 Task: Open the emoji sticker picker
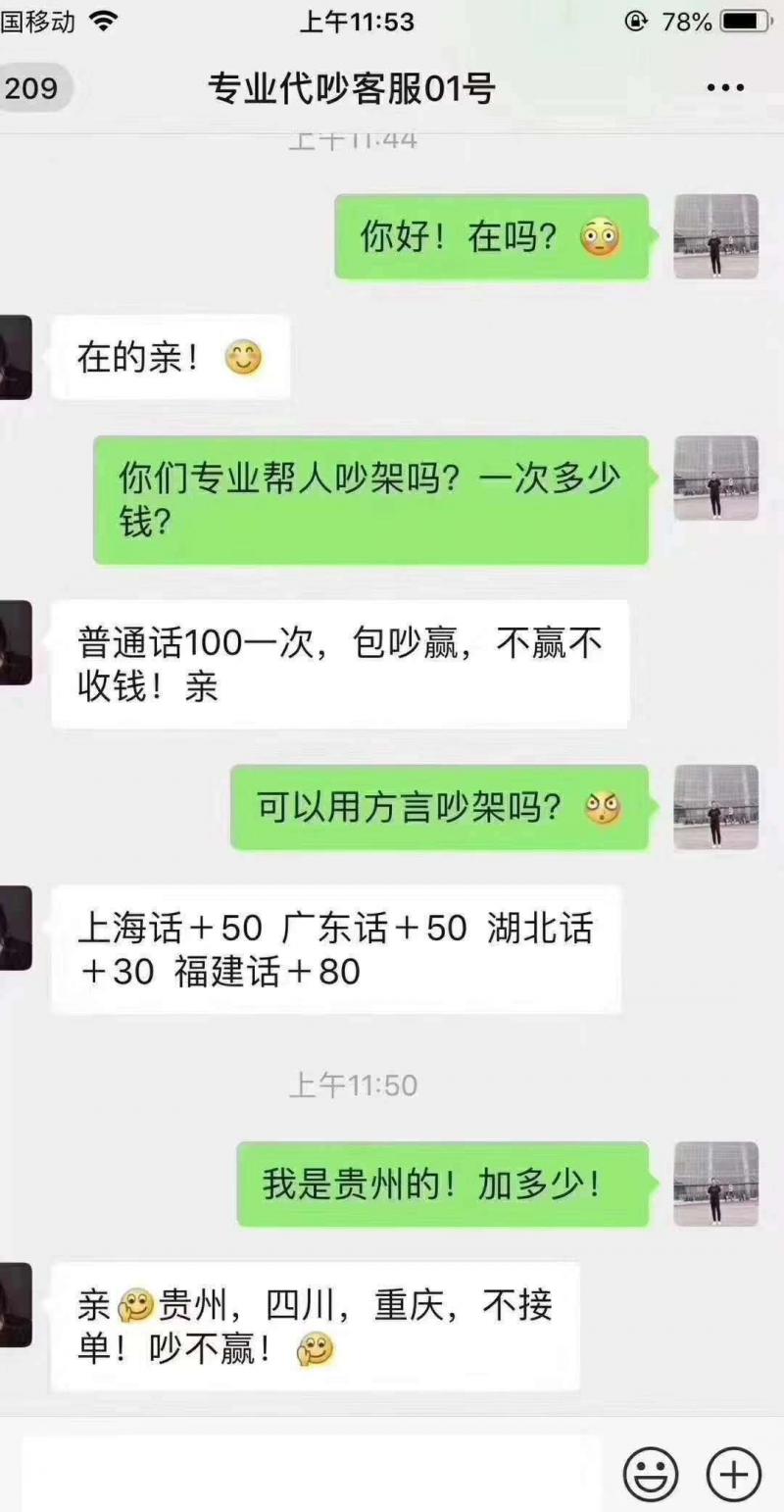tap(650, 1474)
